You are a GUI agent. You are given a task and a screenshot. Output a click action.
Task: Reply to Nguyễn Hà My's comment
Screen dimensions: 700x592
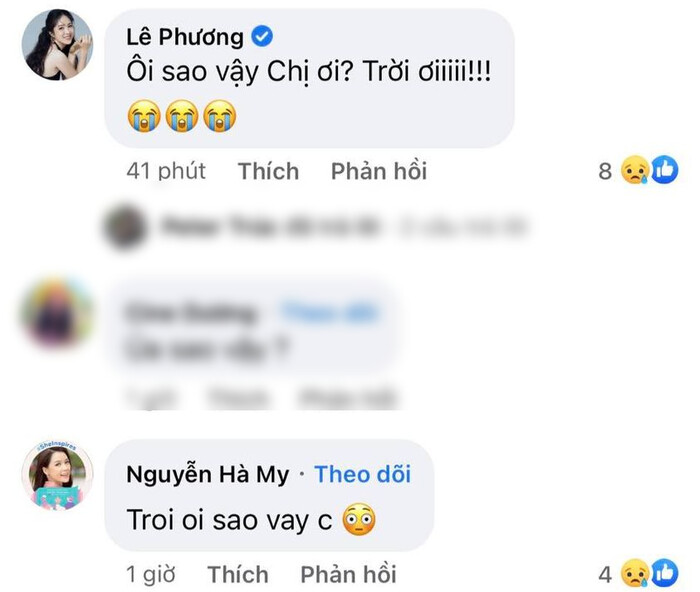coord(348,574)
